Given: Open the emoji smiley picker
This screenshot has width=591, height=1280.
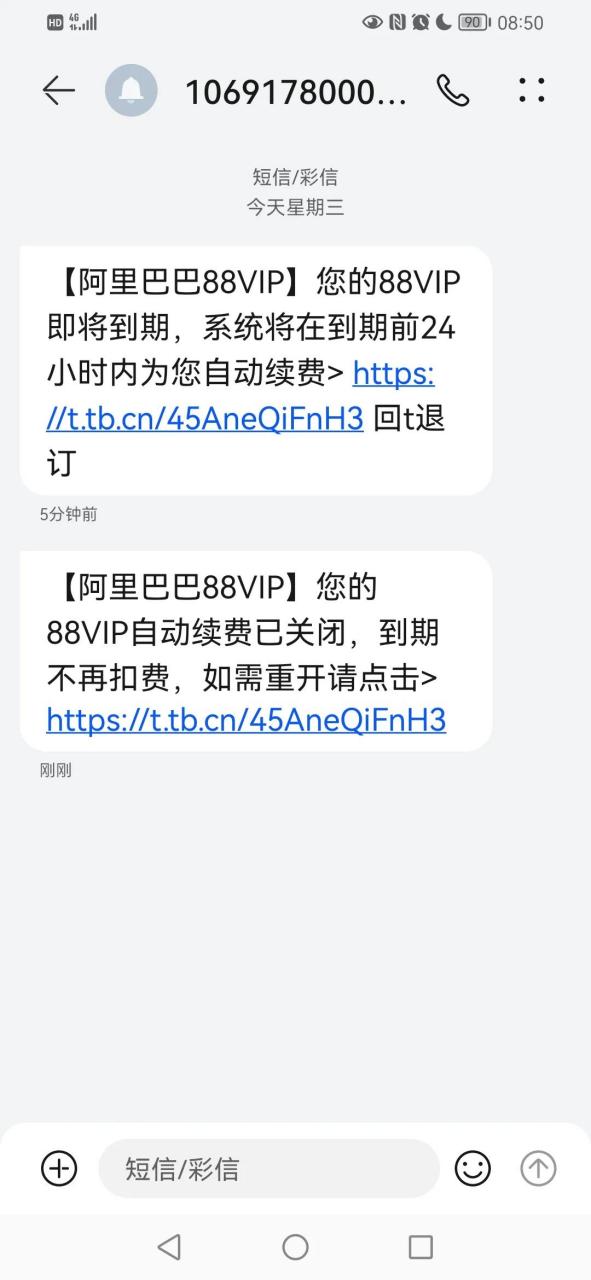Looking at the screenshot, I should (473, 1168).
